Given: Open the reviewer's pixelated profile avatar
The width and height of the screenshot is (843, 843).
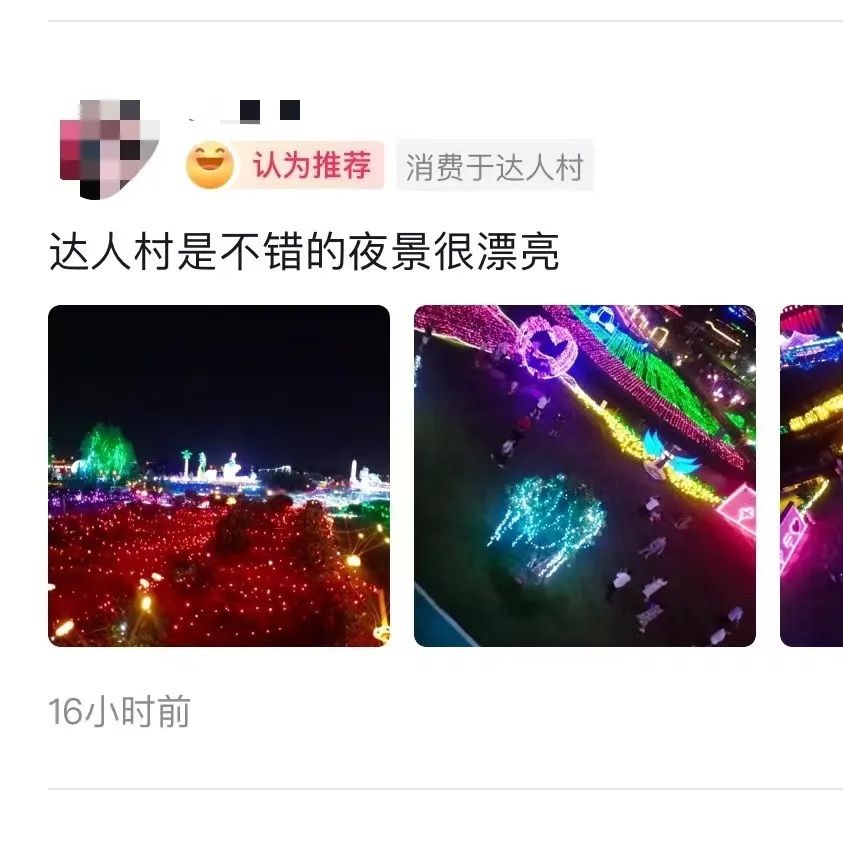Looking at the screenshot, I should tap(108, 148).
